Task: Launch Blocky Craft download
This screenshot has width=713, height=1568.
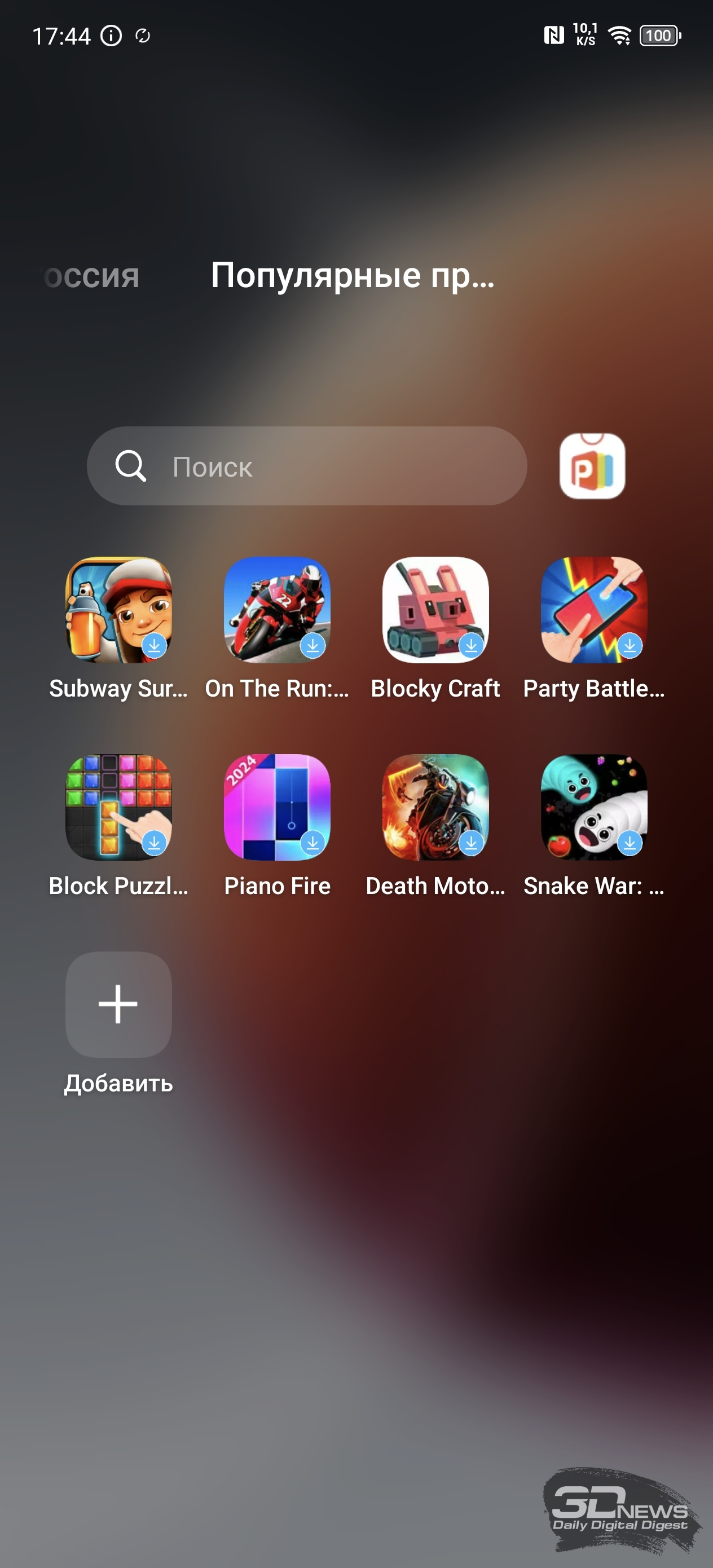Action: 435,610
